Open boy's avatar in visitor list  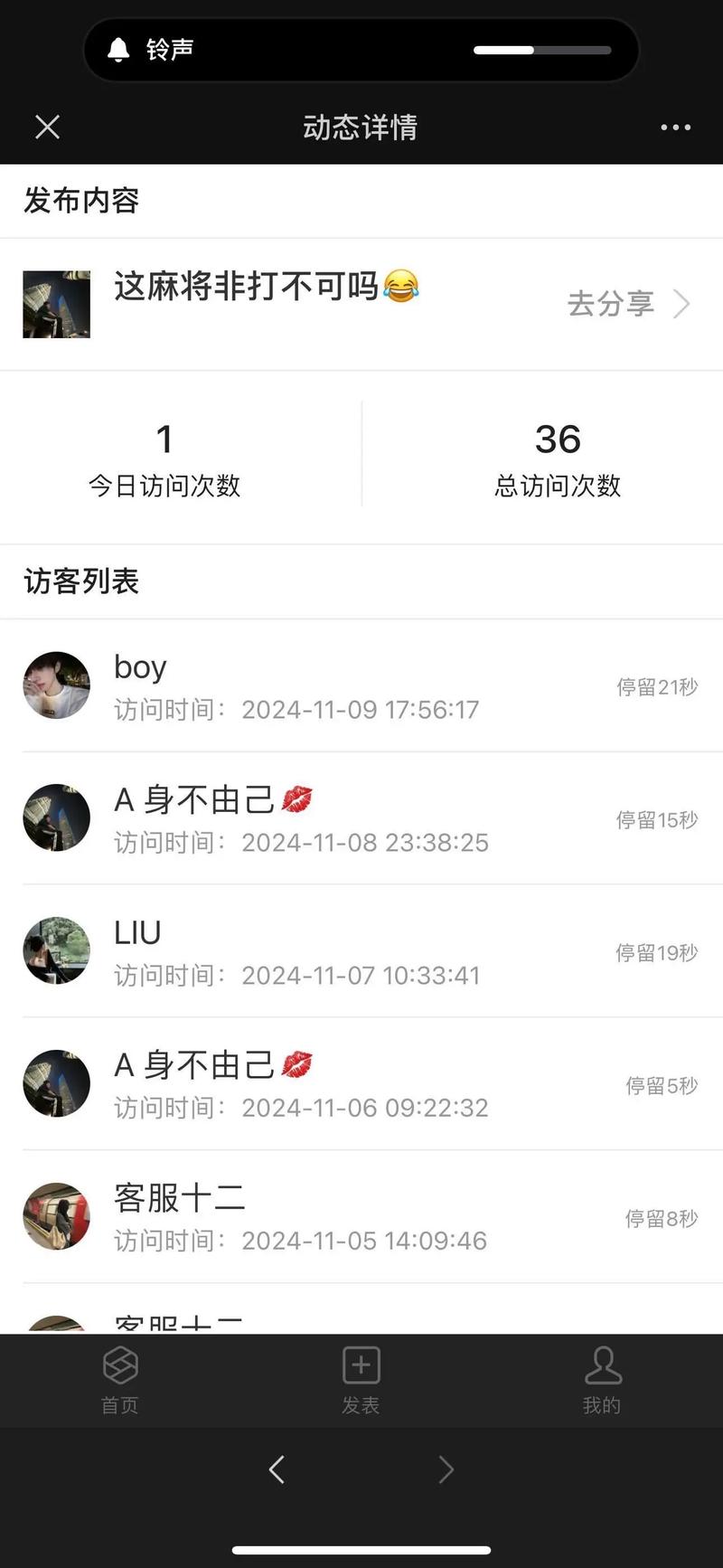[56, 685]
